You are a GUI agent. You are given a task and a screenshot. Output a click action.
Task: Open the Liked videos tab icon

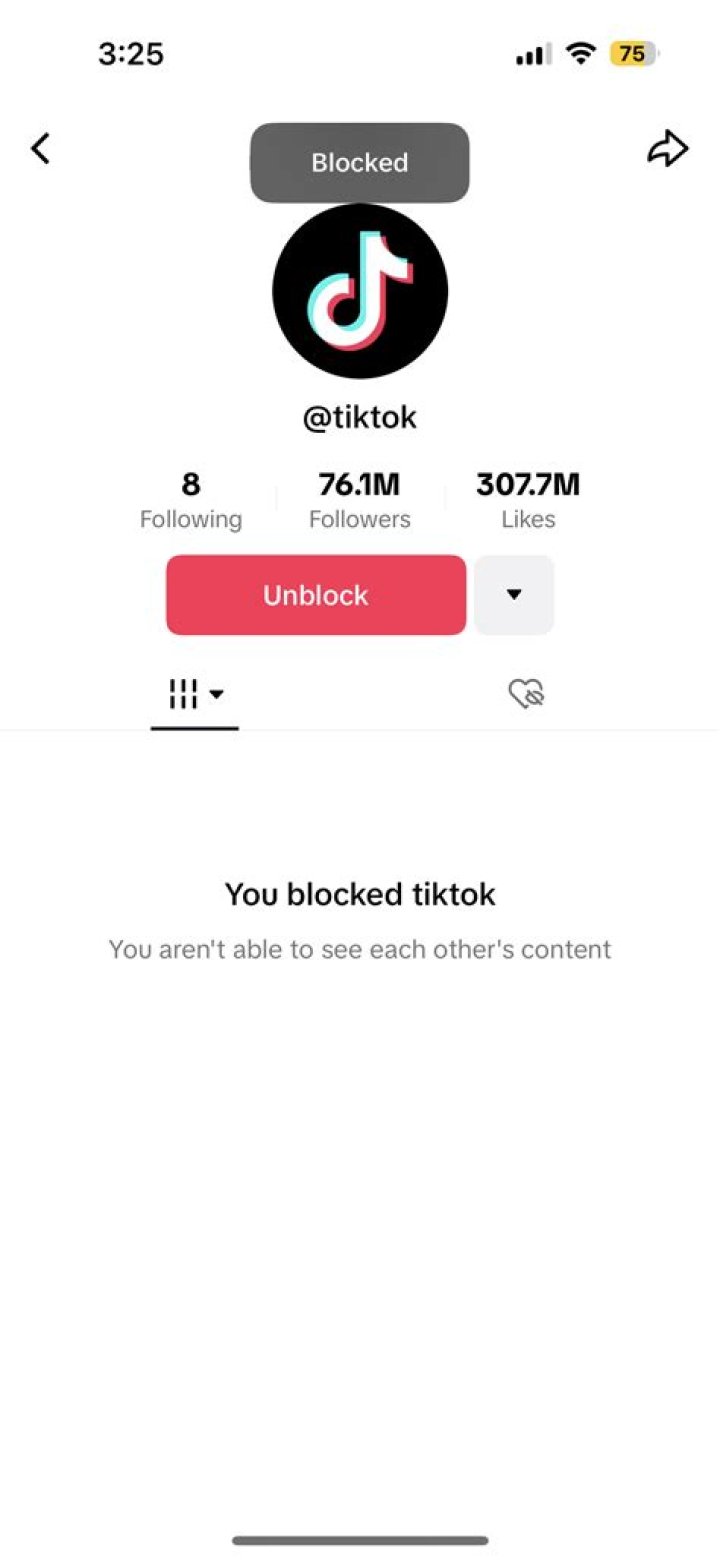[x=525, y=692]
